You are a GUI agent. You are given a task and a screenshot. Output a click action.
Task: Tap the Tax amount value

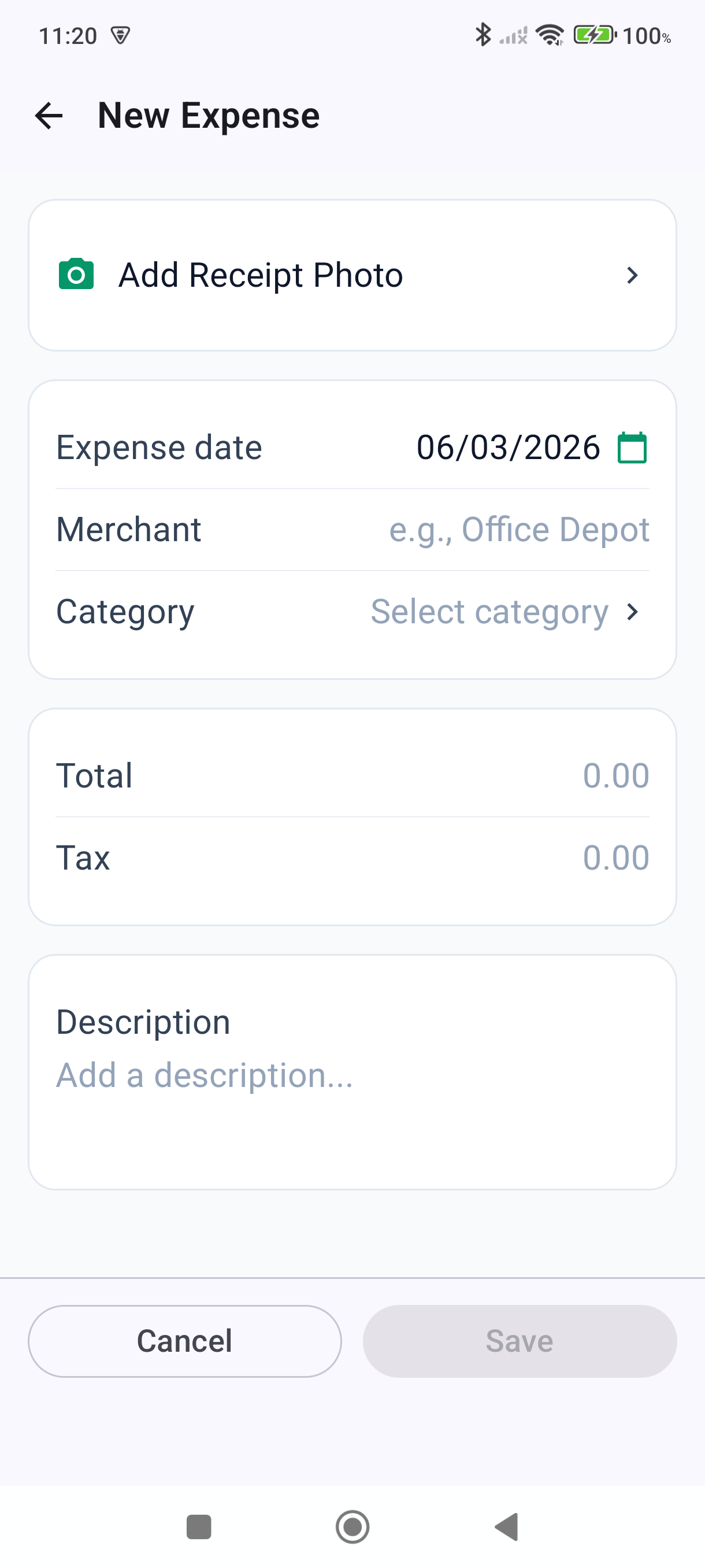click(616, 857)
